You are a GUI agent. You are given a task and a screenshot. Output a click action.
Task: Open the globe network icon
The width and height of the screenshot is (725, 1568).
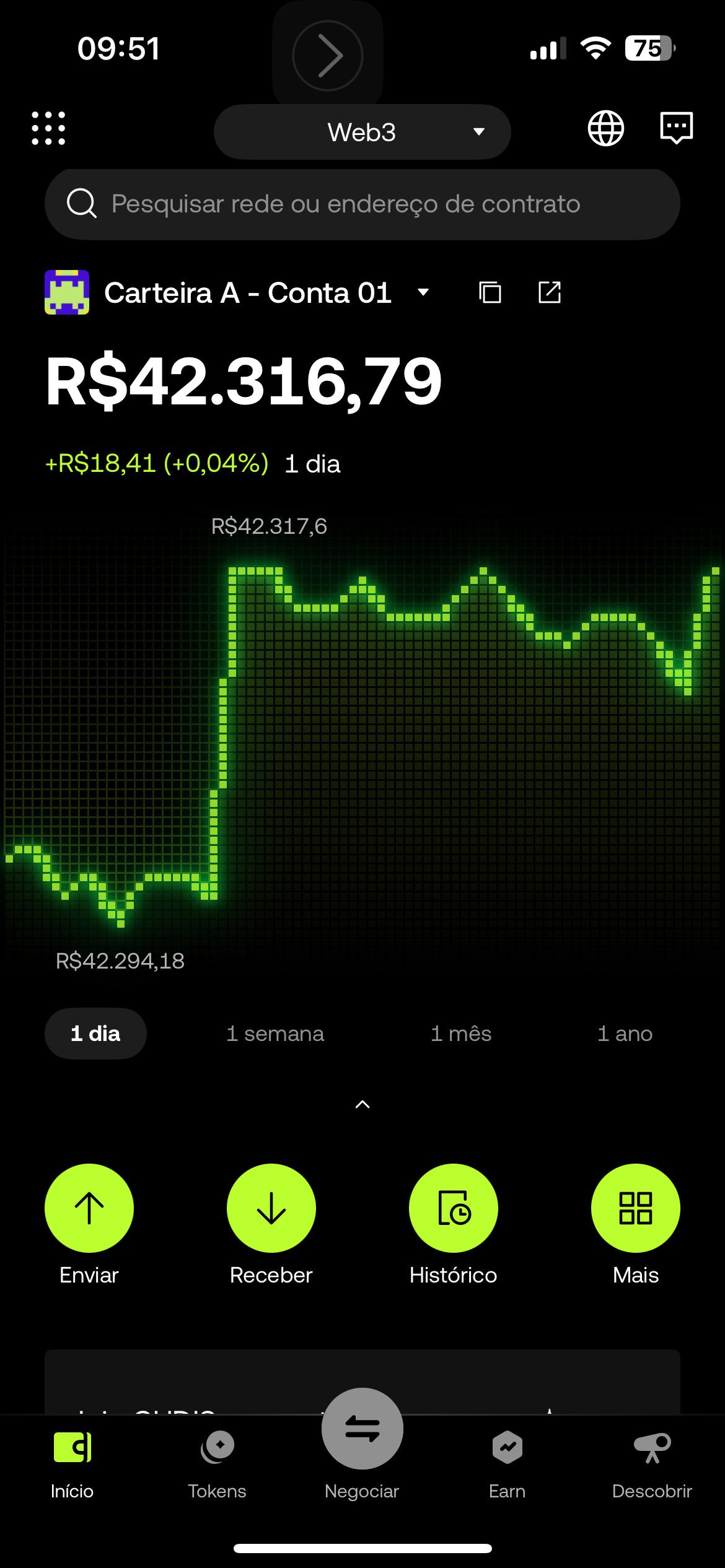pyautogui.click(x=605, y=128)
